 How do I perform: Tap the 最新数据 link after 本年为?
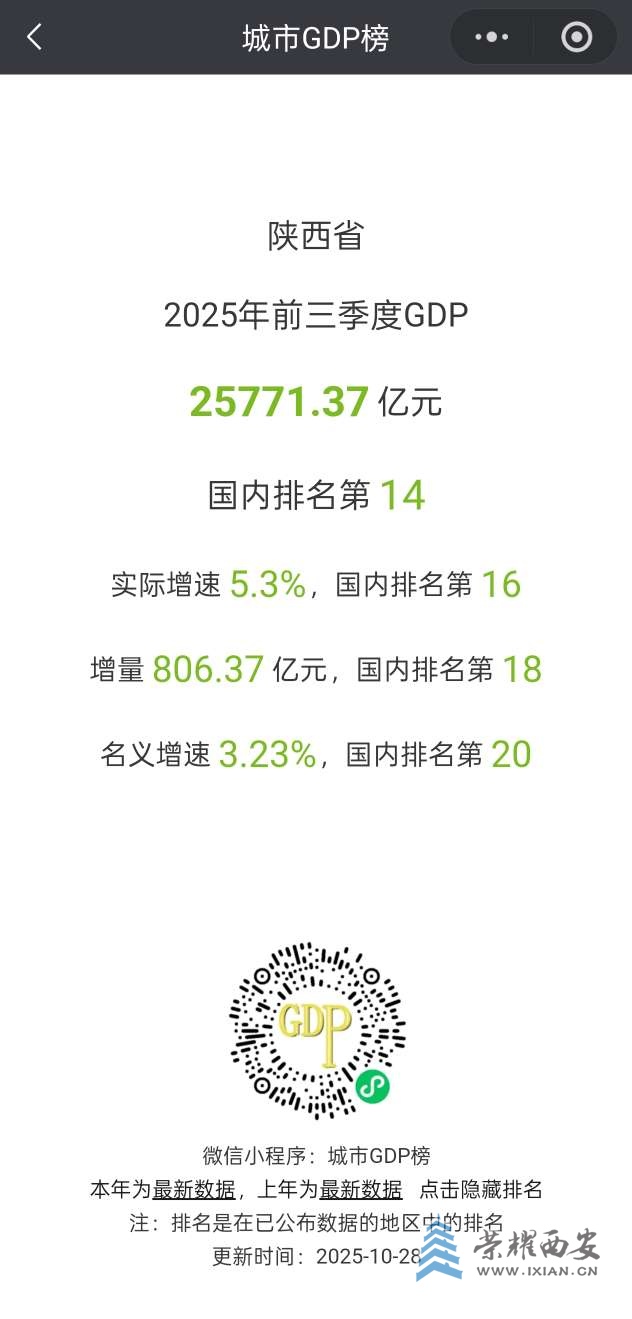click(194, 1189)
